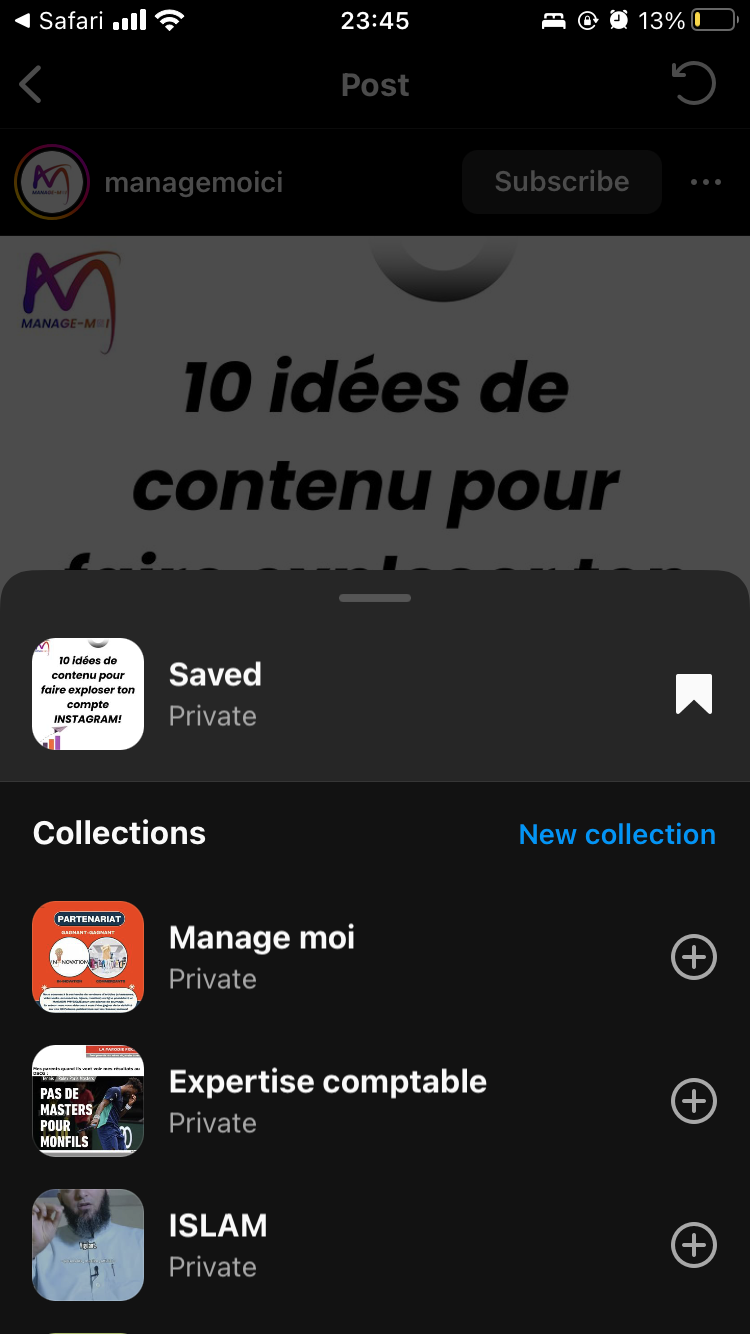
Task: Open the managemoici profile picture
Action: point(52,182)
